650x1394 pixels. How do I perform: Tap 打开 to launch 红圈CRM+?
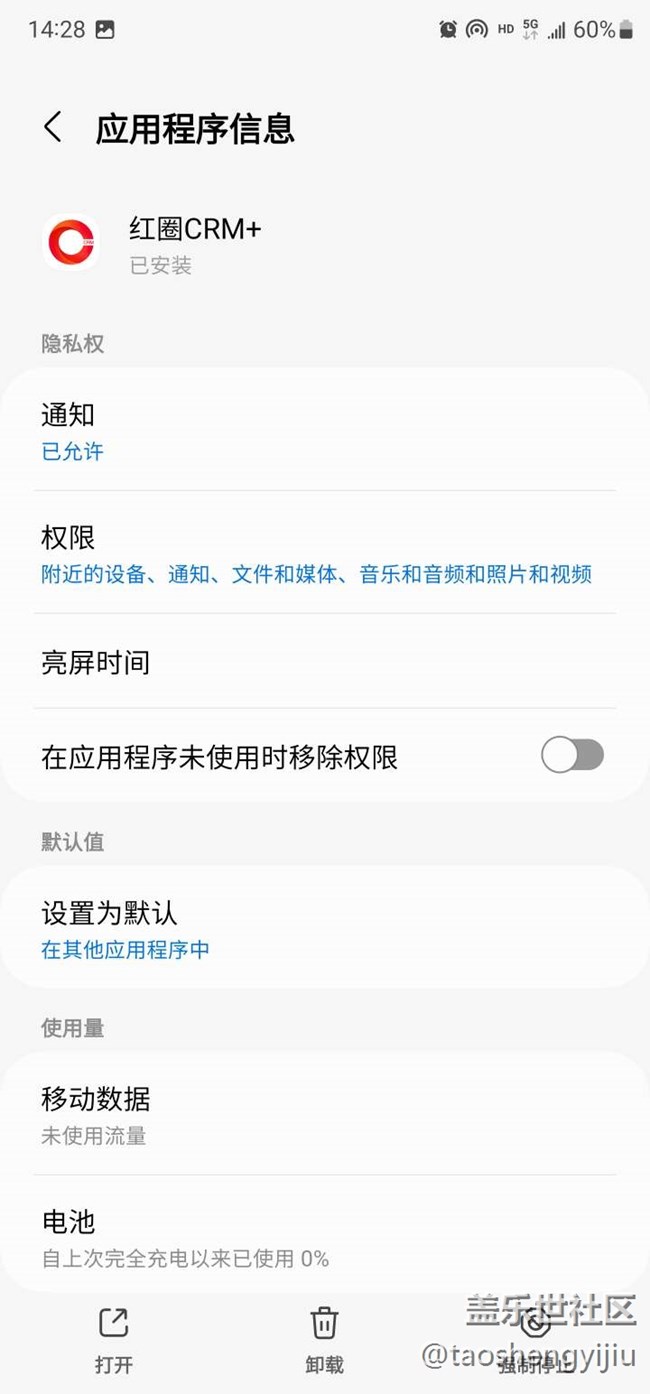(113, 1340)
